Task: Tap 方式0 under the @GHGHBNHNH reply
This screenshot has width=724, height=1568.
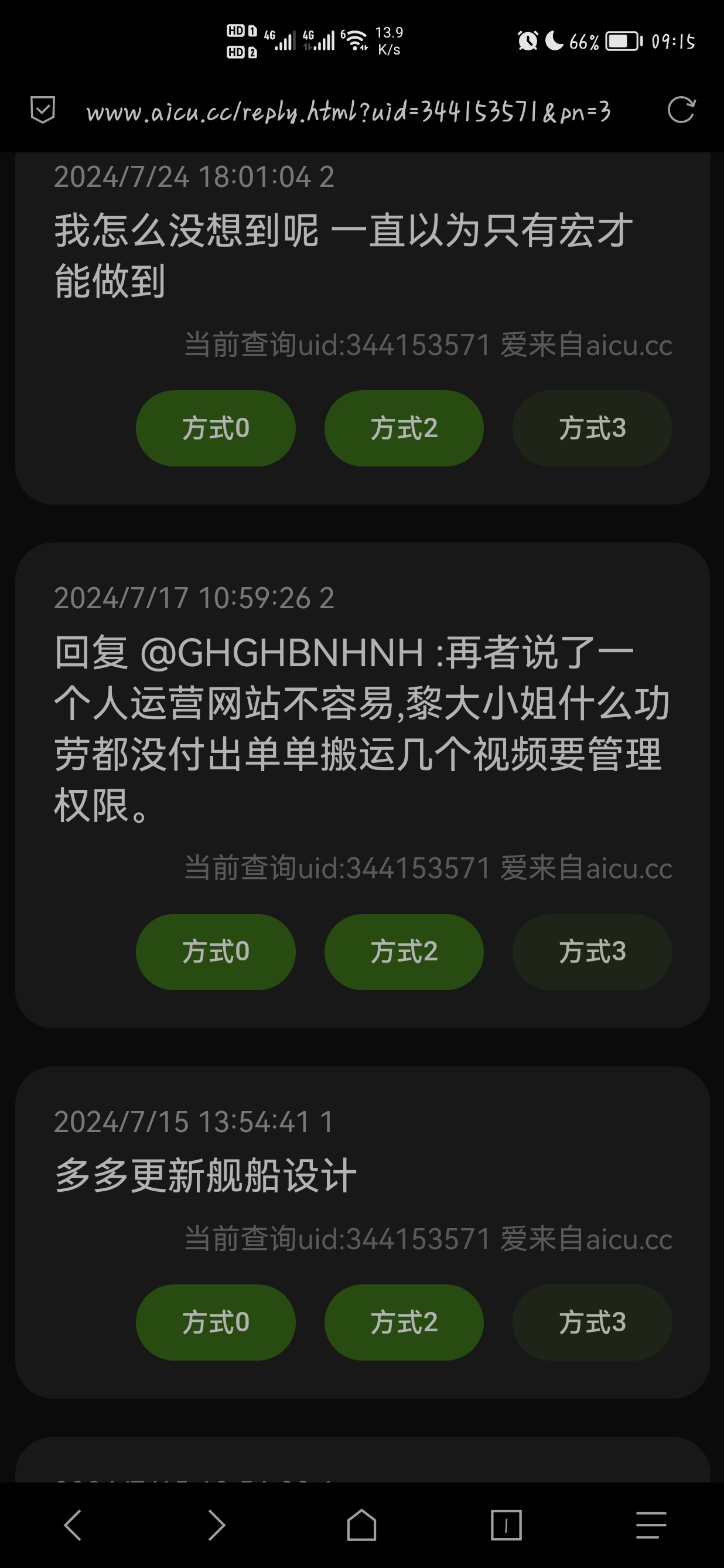Action: [x=216, y=952]
